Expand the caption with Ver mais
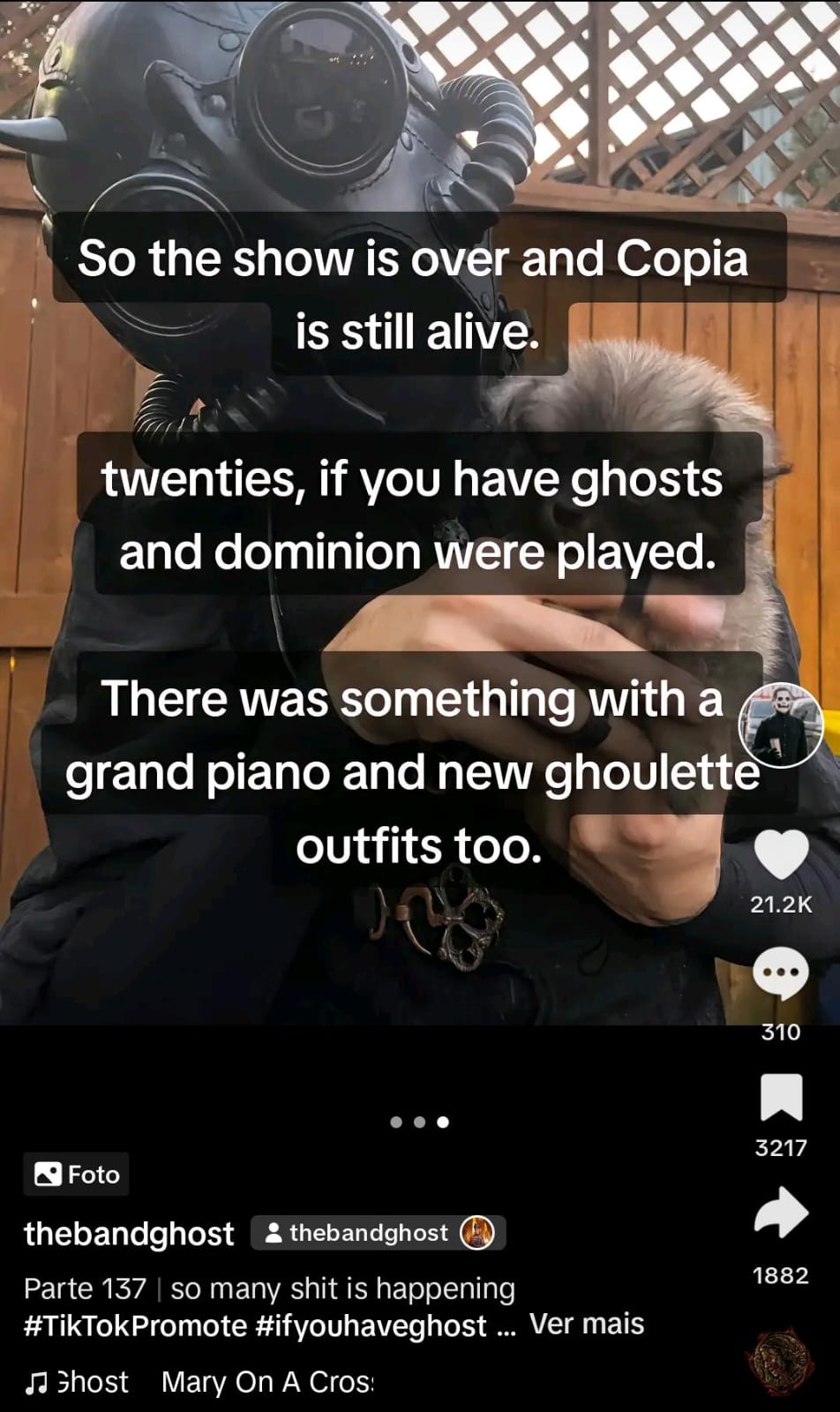840x1412 pixels. pos(587,1324)
